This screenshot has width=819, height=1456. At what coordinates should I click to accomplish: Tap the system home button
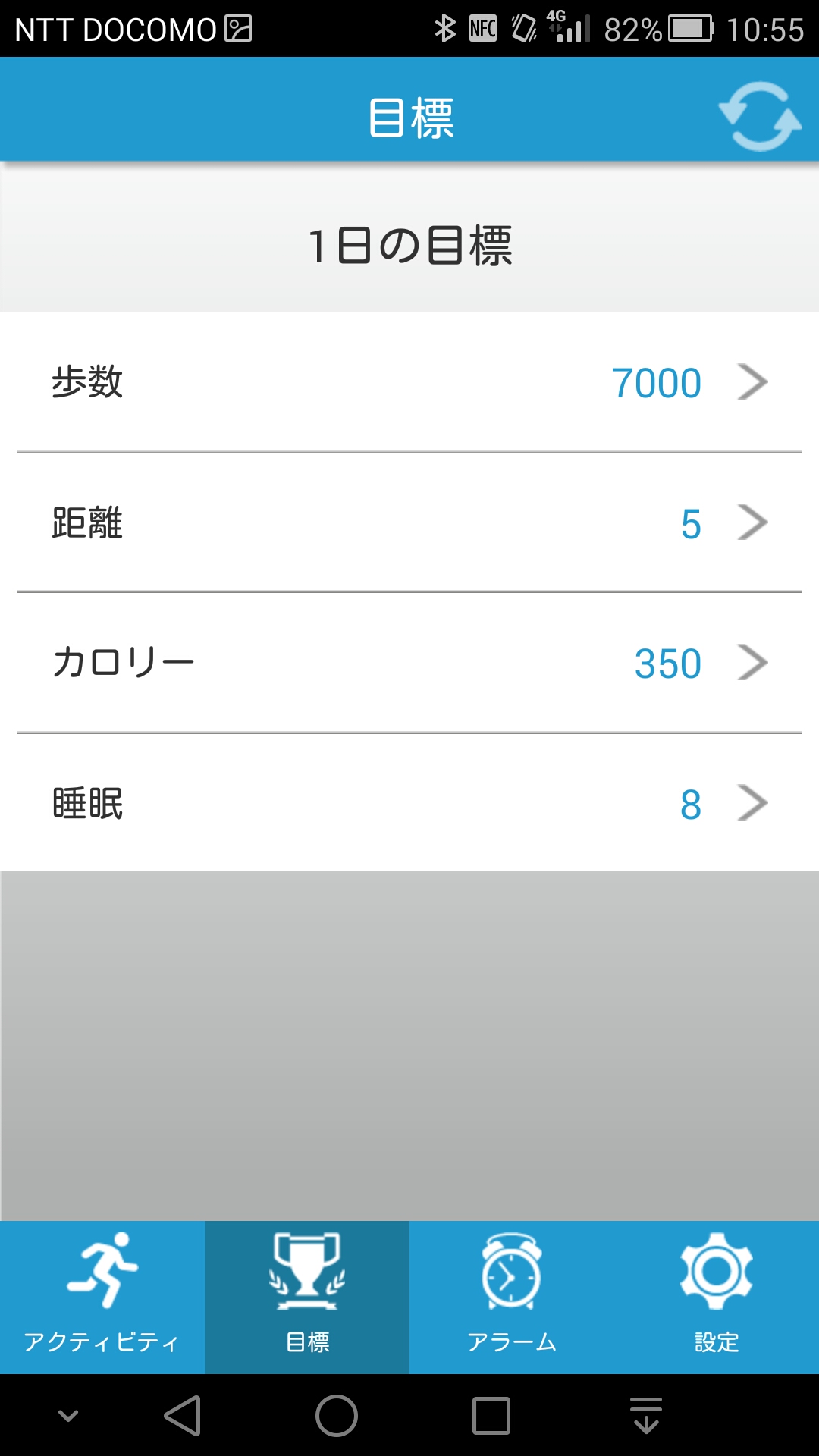click(337, 1415)
